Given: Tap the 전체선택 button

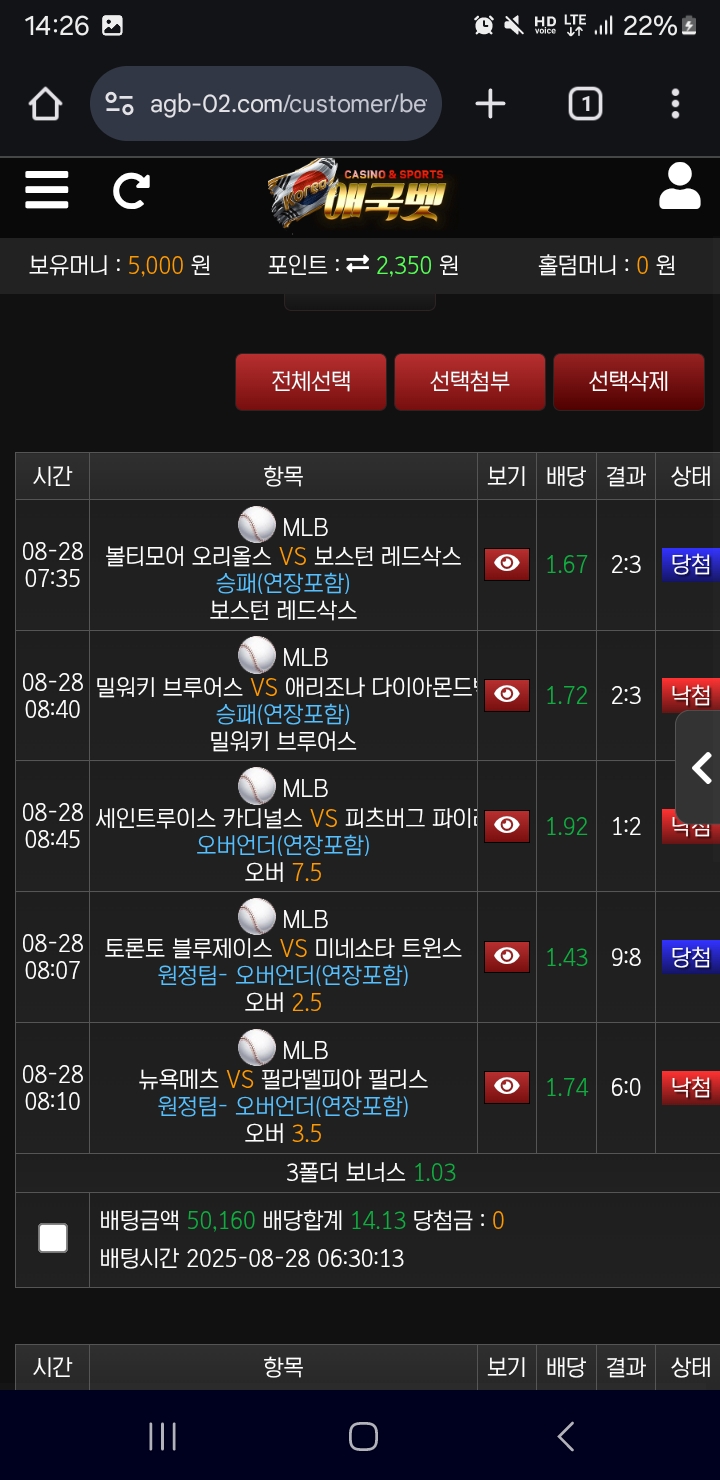Looking at the screenshot, I should point(311,381).
